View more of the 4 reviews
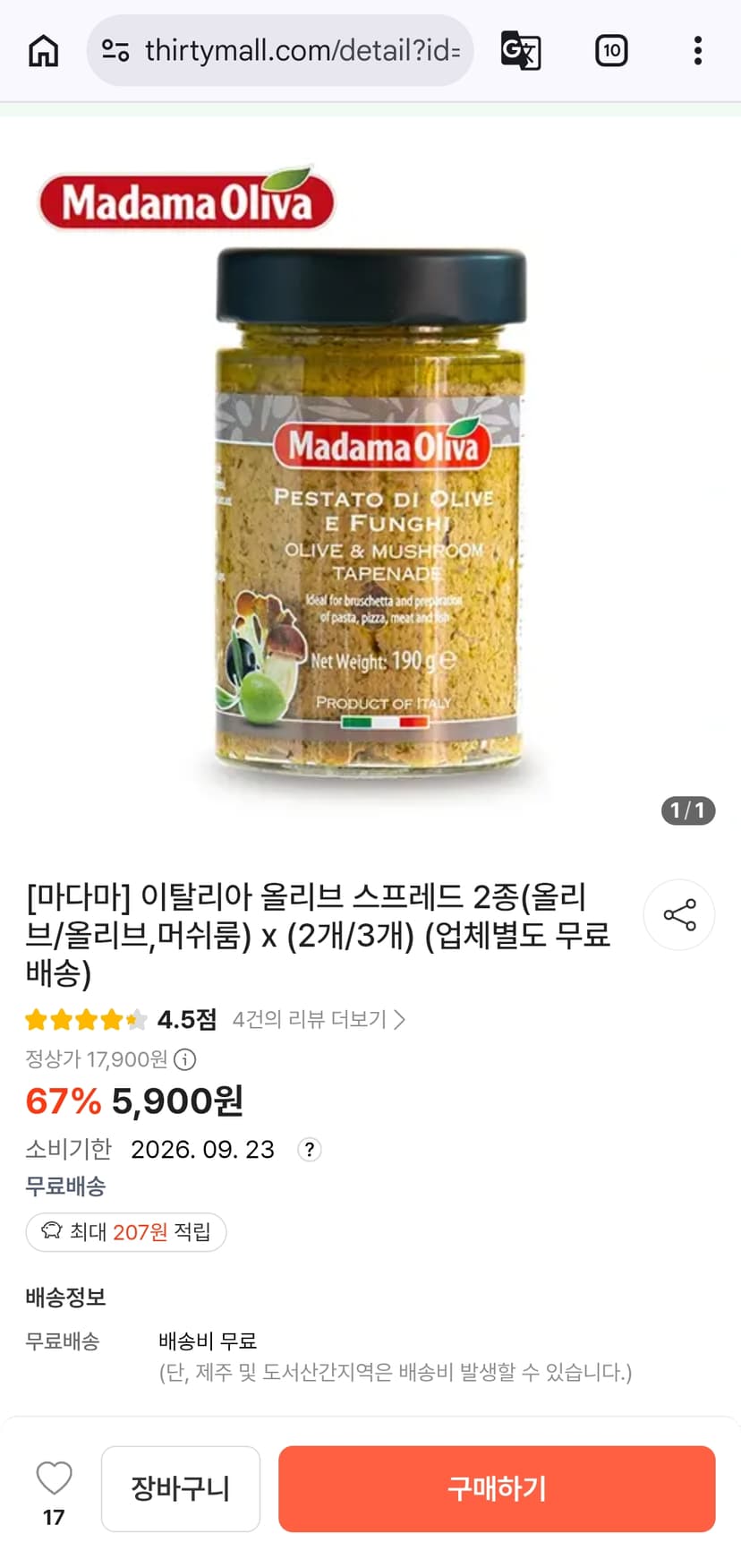This screenshot has width=741, height=1568. (x=319, y=1019)
